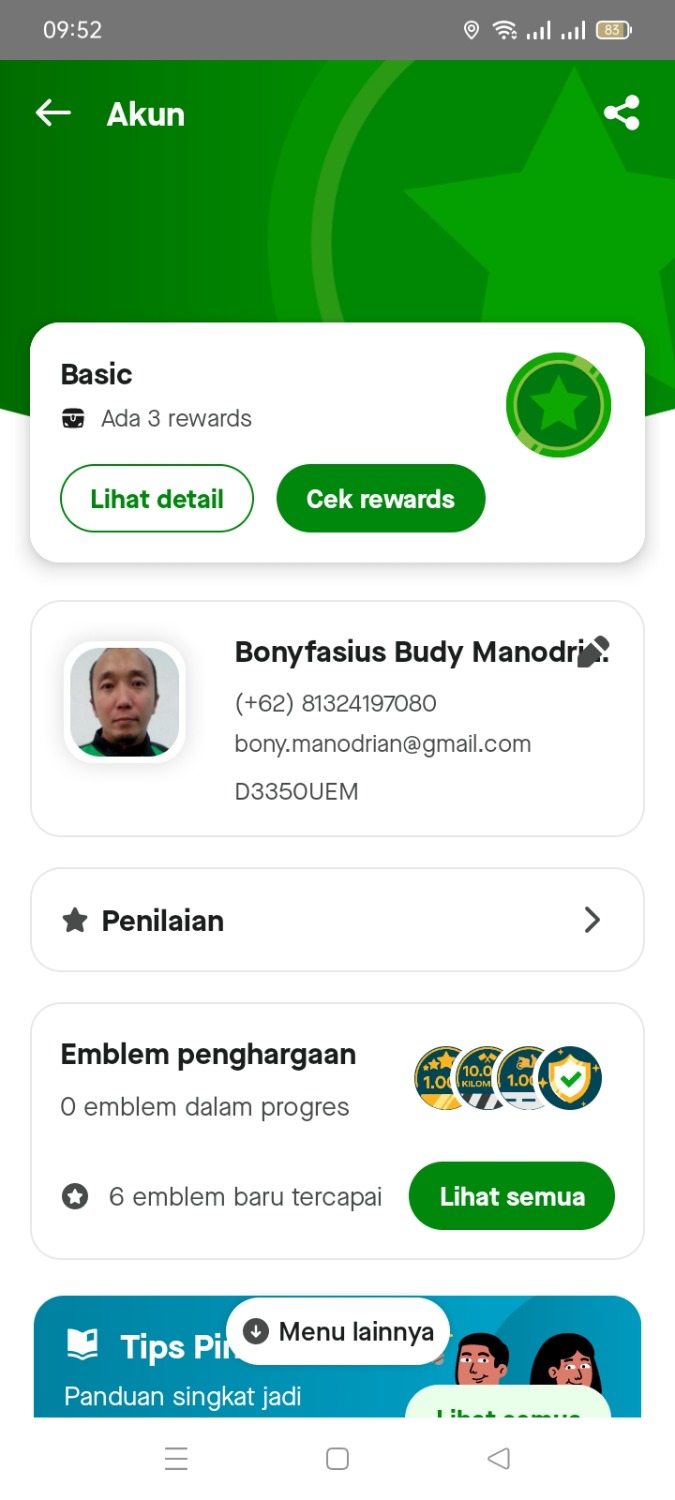
Task: Tap the Lihat detail button
Action: (x=157, y=499)
